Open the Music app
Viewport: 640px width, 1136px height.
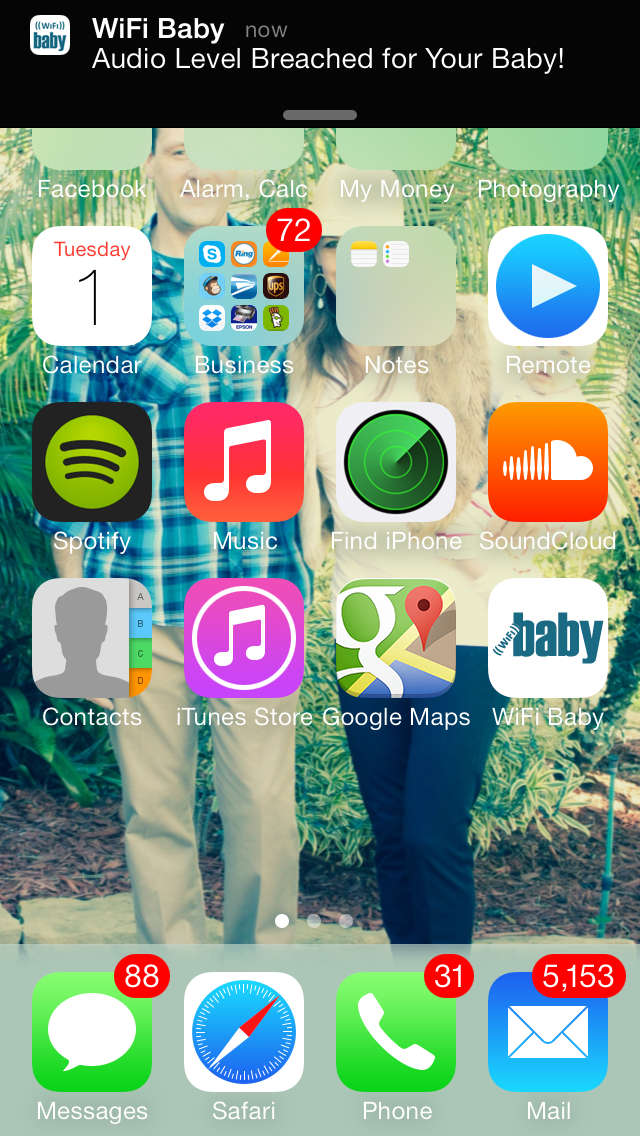click(x=244, y=462)
